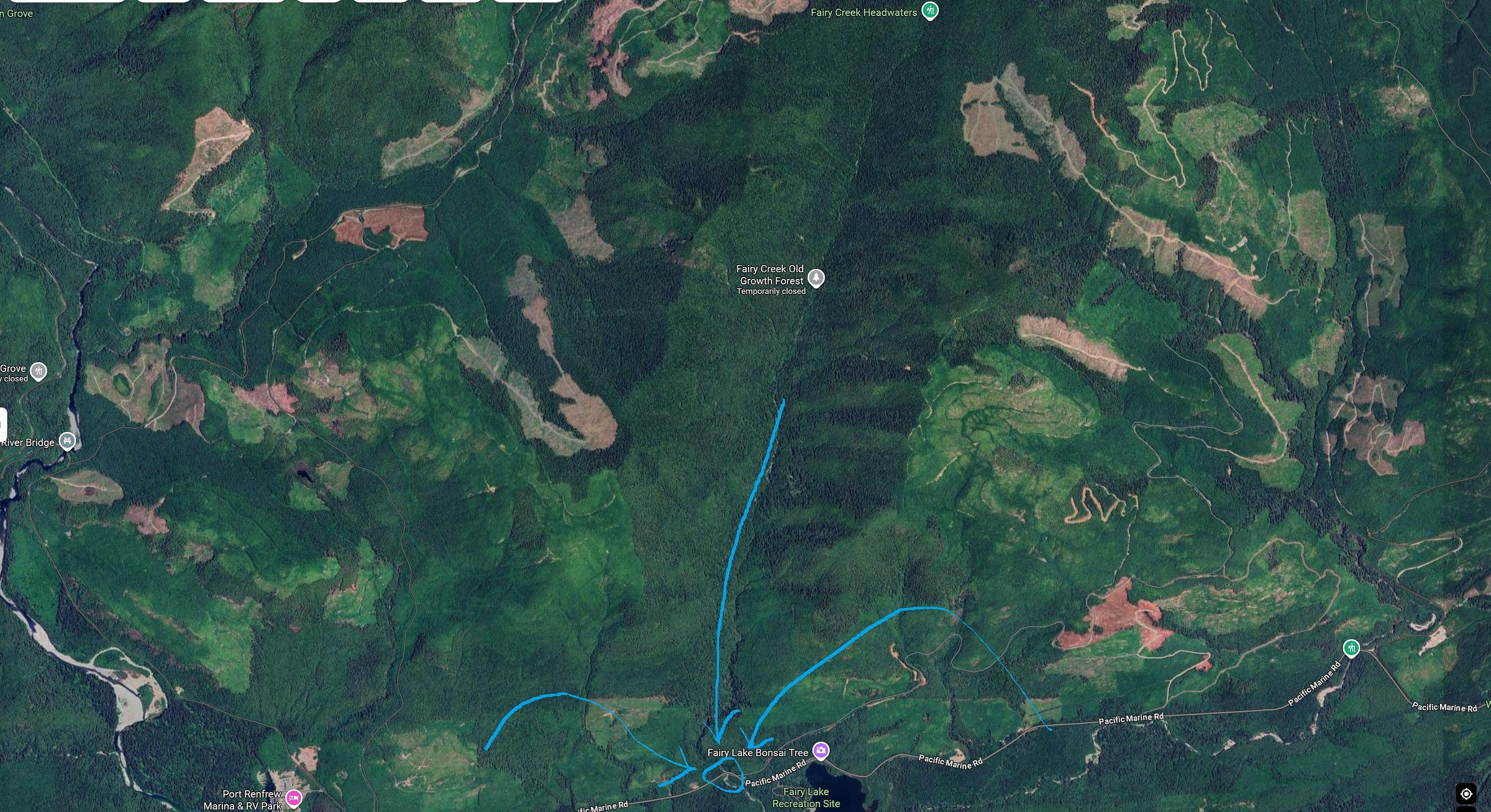Open Port Renfrew Marina & RV Park pin

click(x=293, y=797)
